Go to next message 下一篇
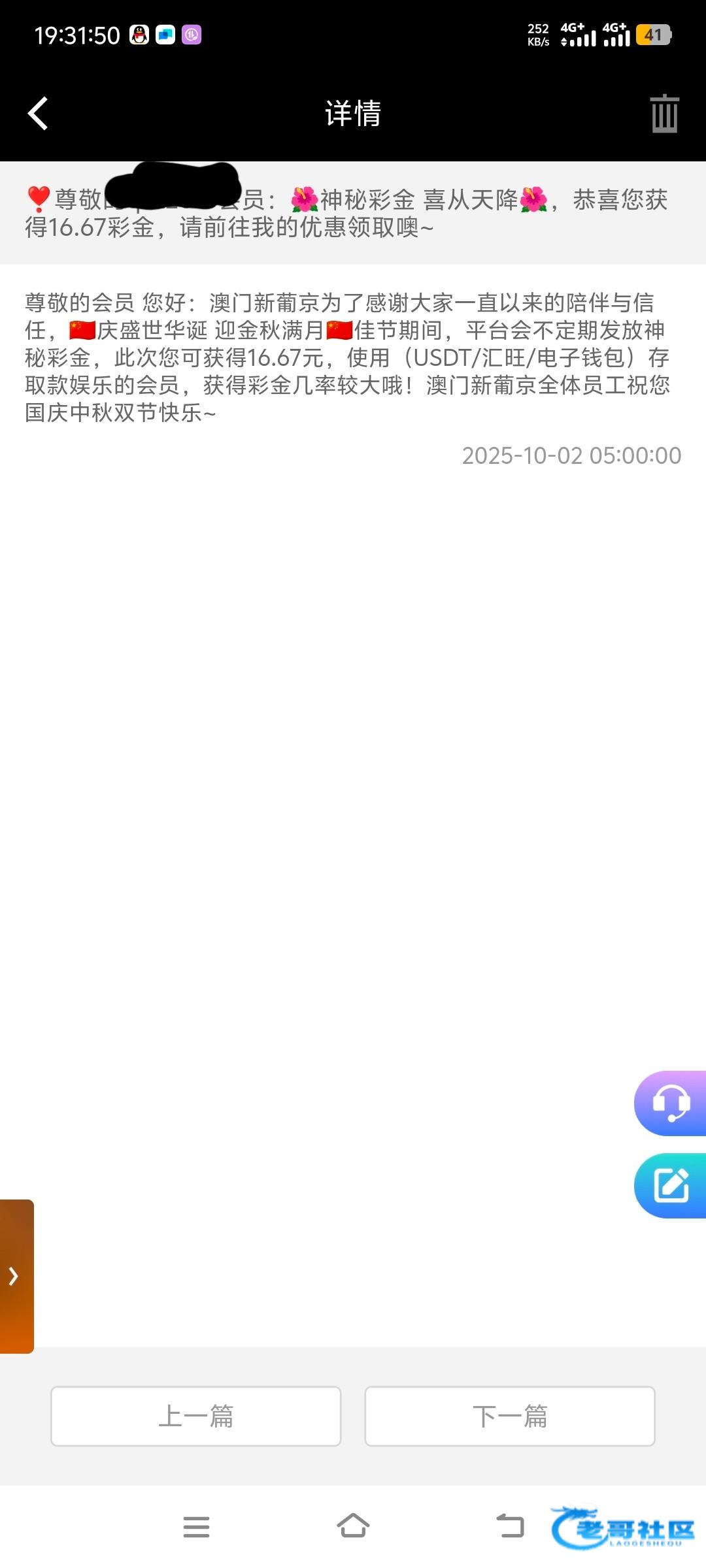Image resolution: width=706 pixels, height=1568 pixels. tap(510, 1416)
